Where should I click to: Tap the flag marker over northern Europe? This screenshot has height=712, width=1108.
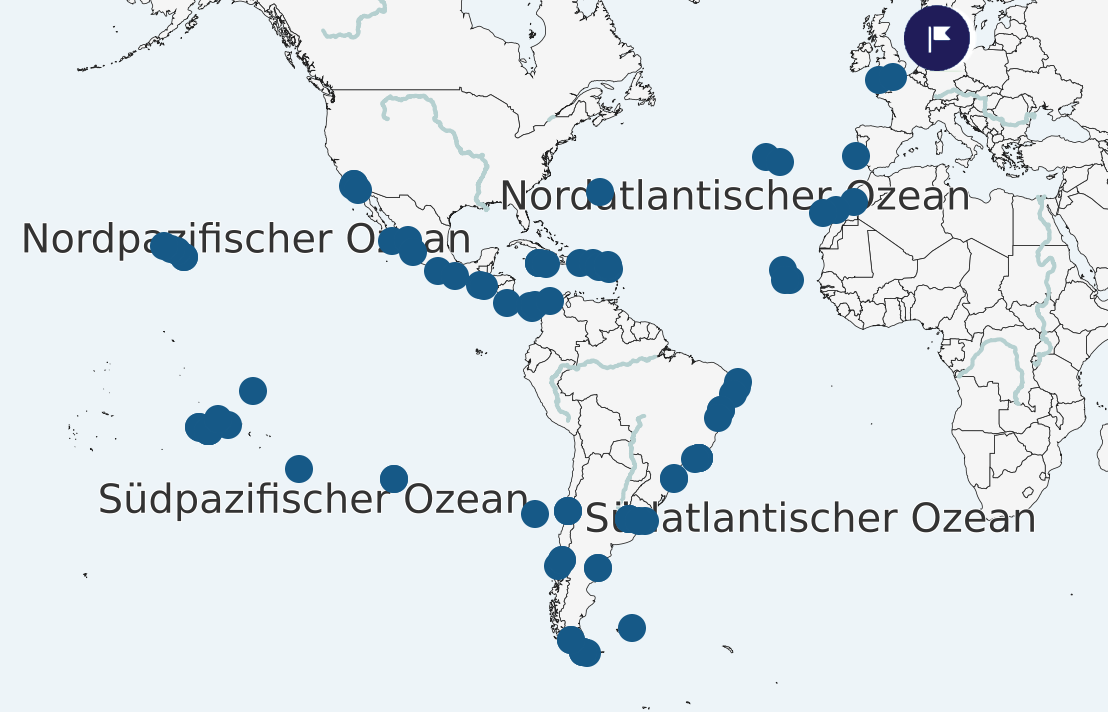[x=936, y=39]
